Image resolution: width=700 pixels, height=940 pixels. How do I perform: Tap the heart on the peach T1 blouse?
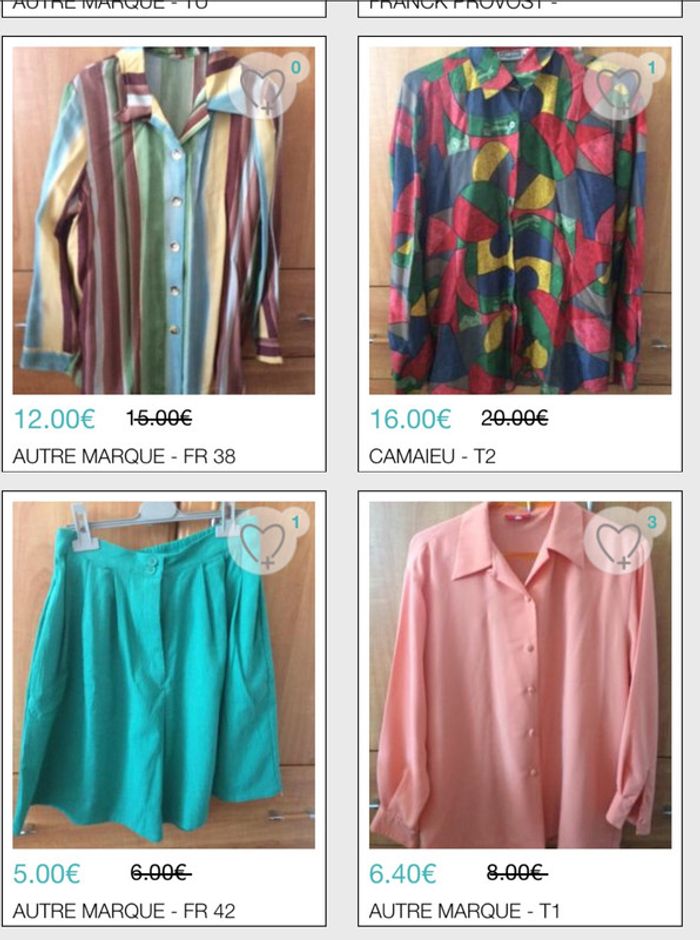pyautogui.click(x=621, y=541)
